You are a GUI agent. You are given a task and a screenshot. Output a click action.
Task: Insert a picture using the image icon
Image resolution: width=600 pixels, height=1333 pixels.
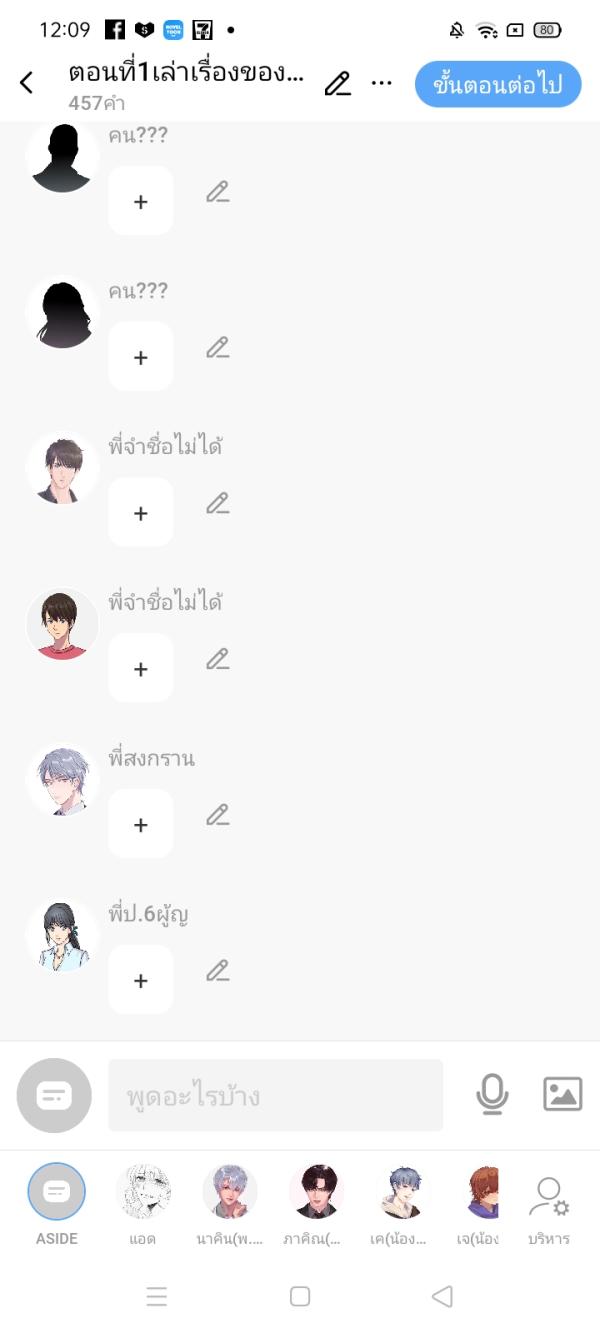tap(562, 1094)
